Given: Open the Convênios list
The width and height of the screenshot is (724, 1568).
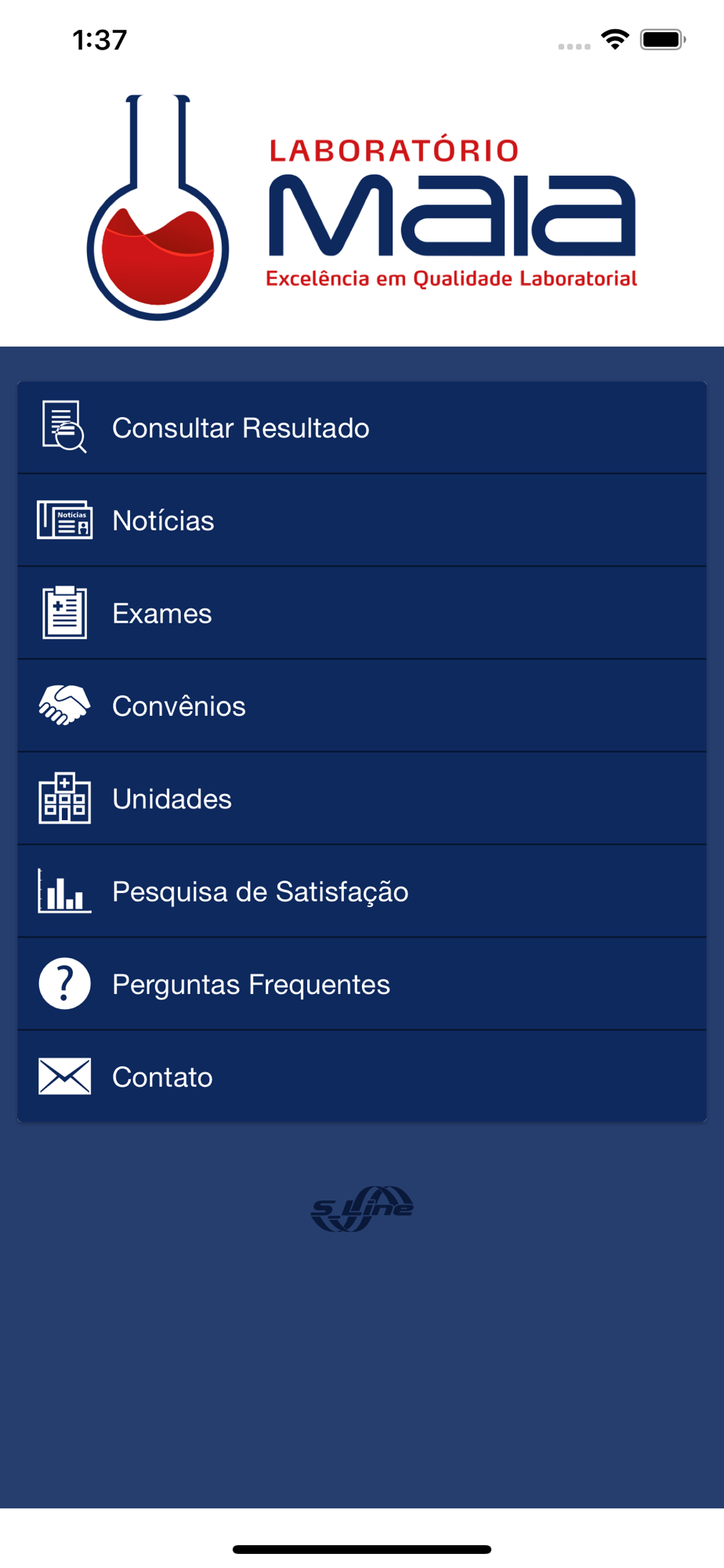Looking at the screenshot, I should pos(362,706).
